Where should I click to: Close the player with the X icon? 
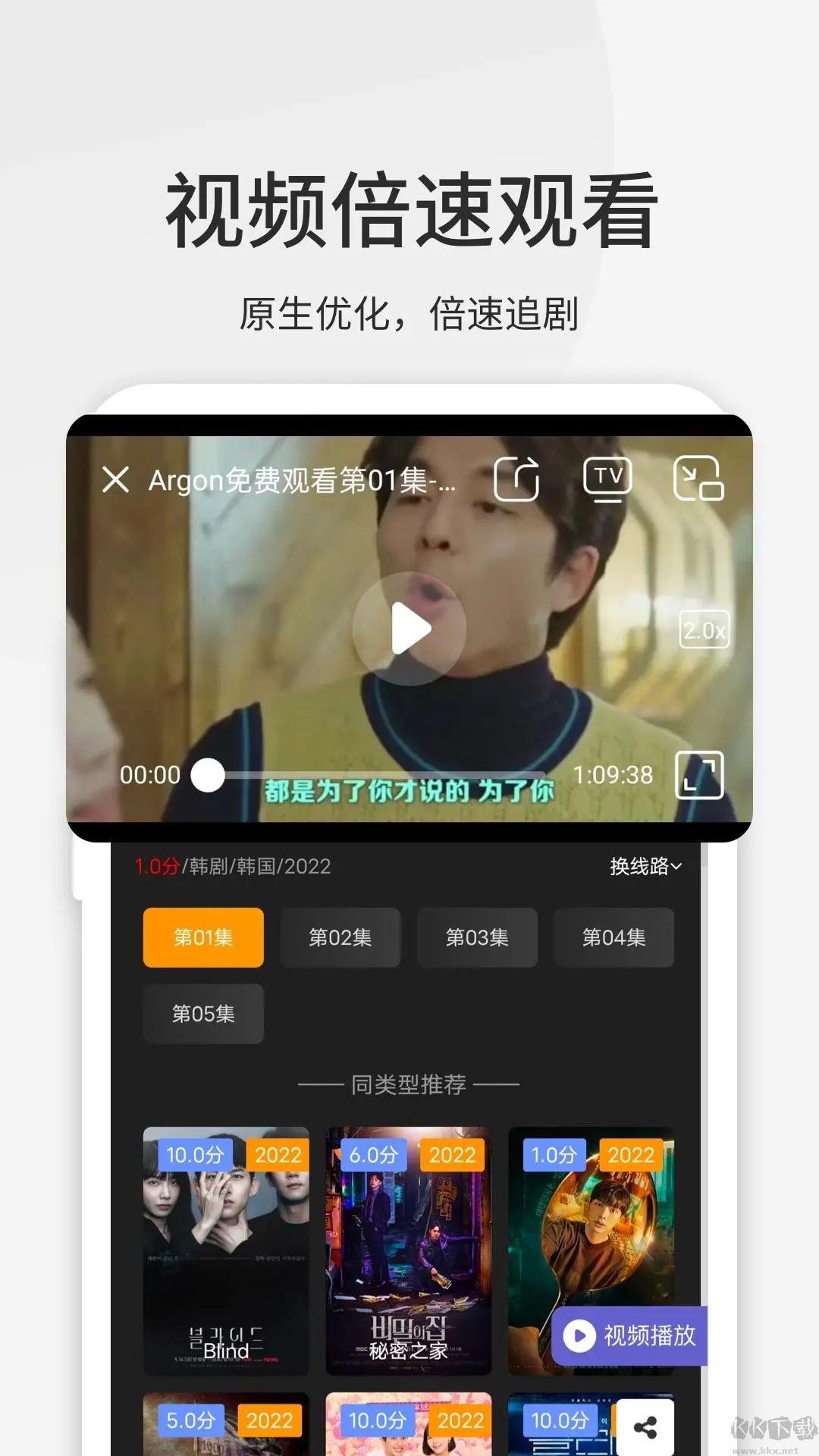(x=115, y=478)
